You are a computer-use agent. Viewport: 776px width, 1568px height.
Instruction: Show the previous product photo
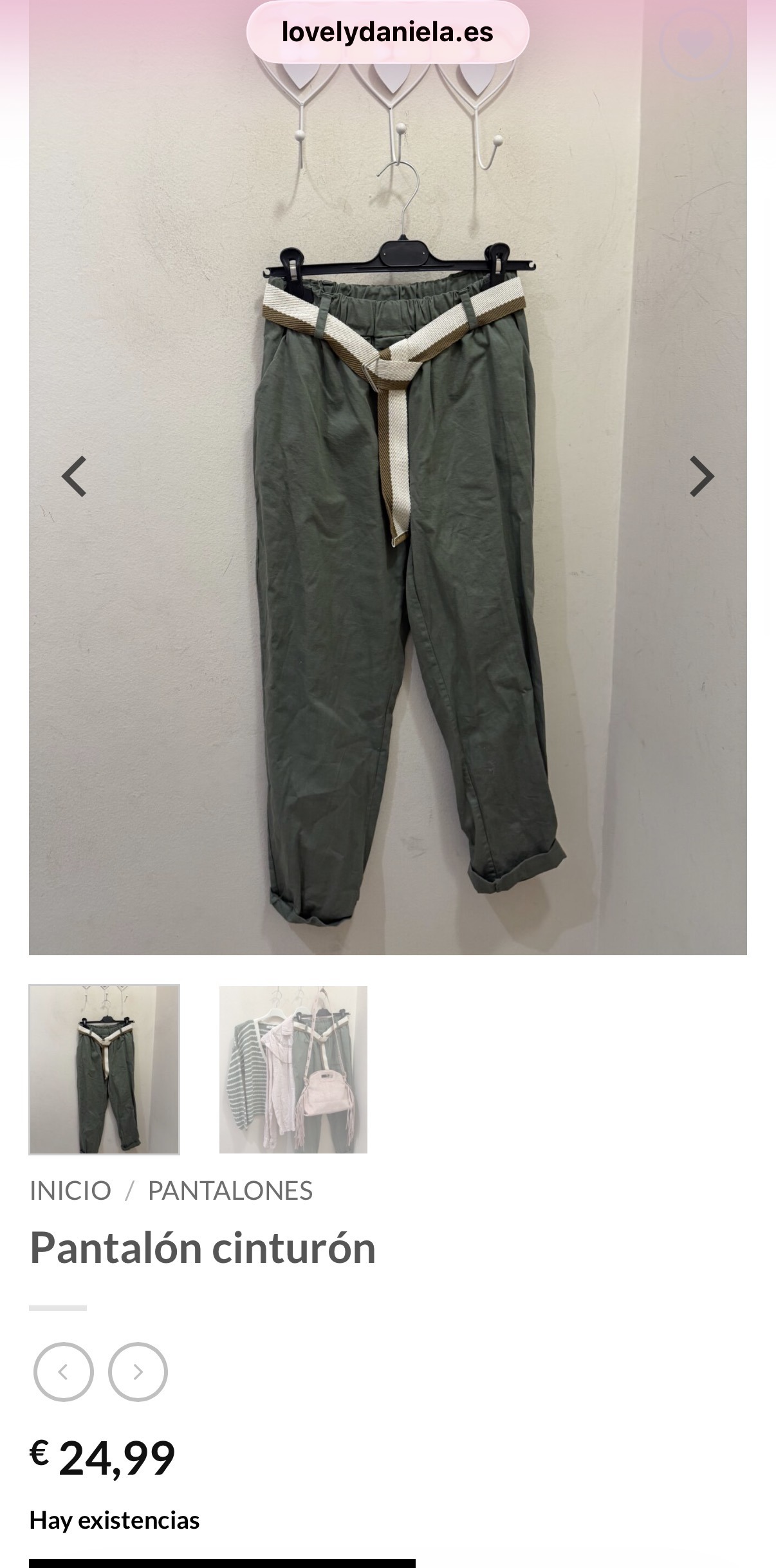[74, 477]
